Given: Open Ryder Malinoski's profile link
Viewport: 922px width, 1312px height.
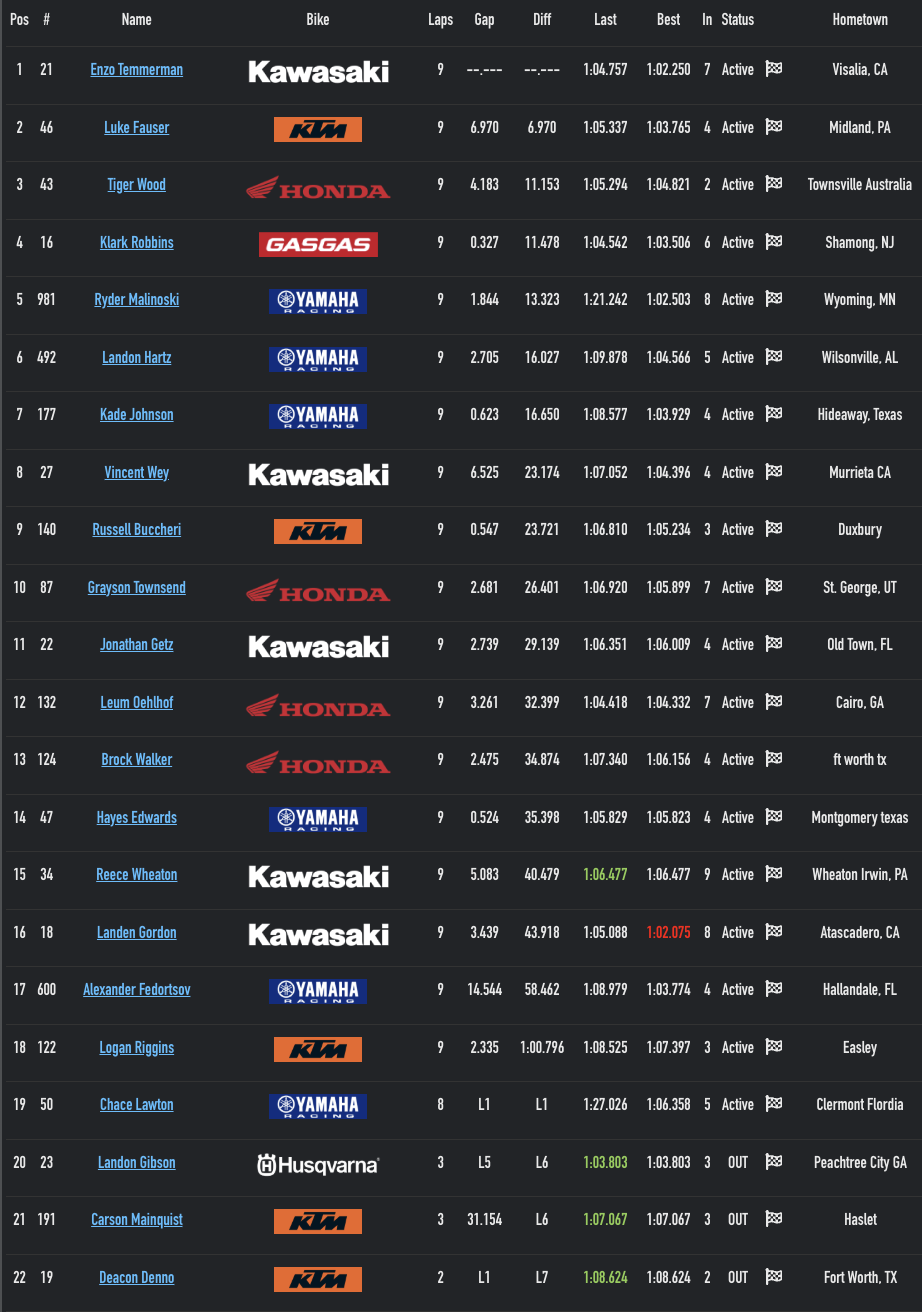Looking at the screenshot, I should pyautogui.click(x=136, y=300).
